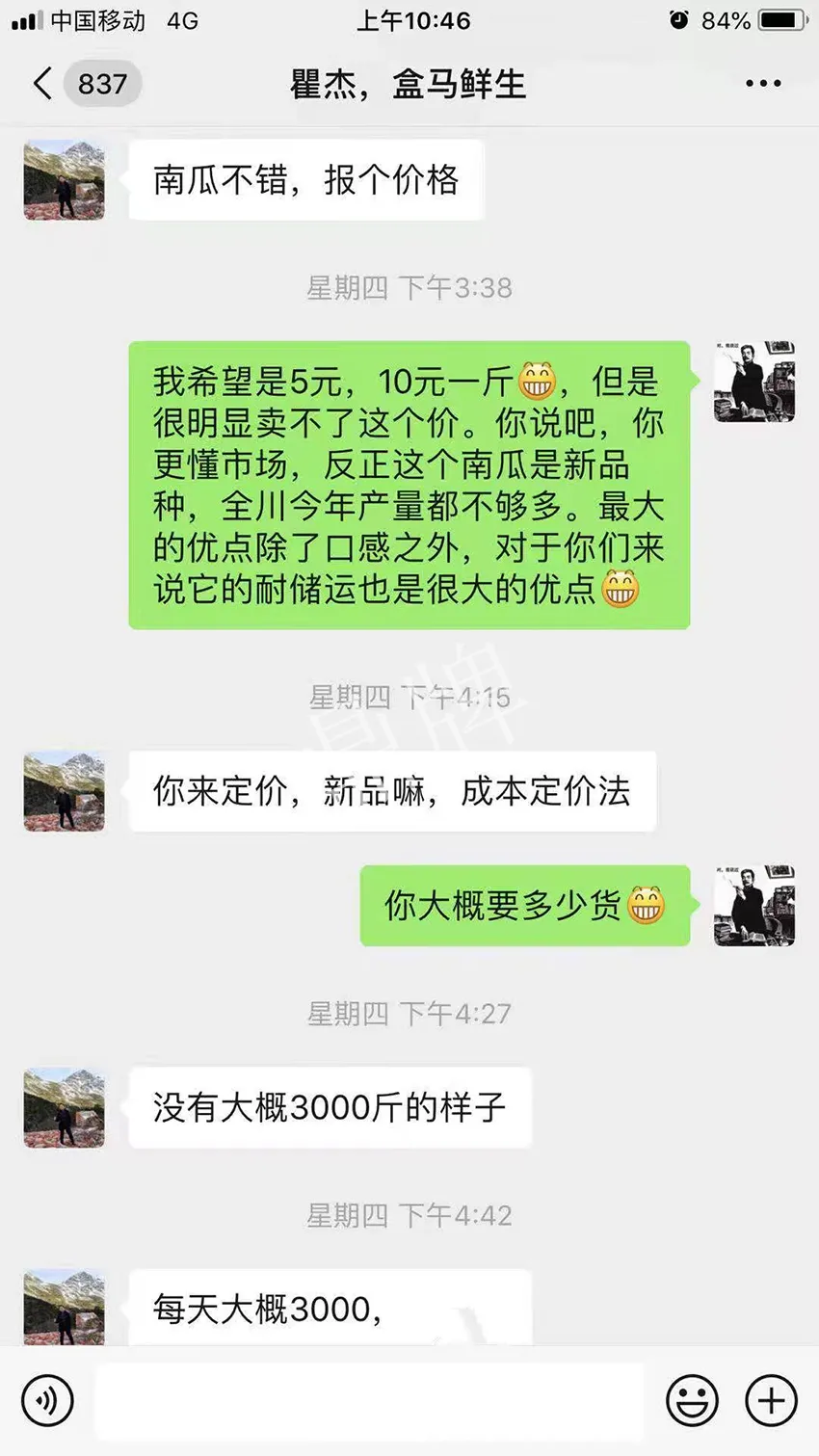Open chat settings via three-dot menu

point(760,83)
